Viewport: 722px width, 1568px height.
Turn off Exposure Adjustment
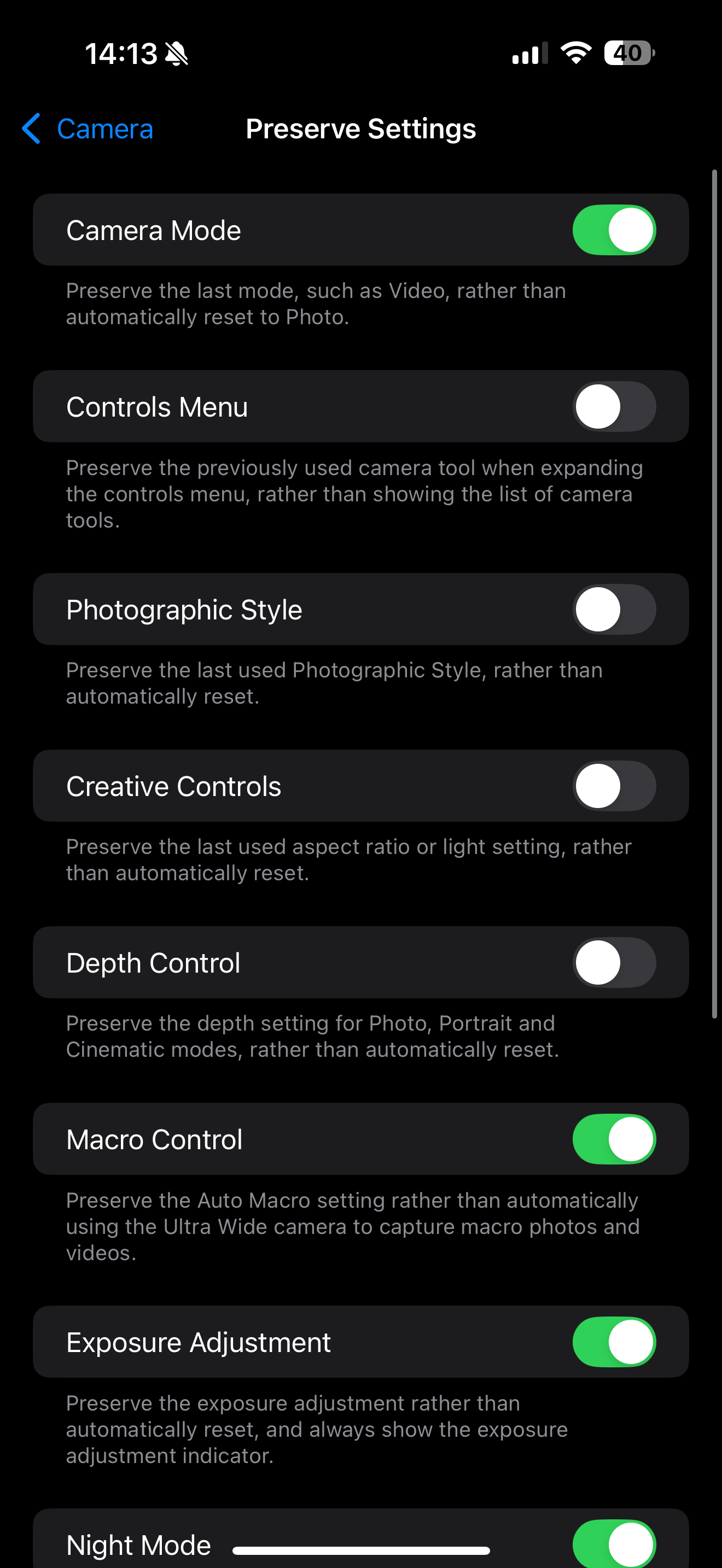pyautogui.click(x=614, y=1342)
